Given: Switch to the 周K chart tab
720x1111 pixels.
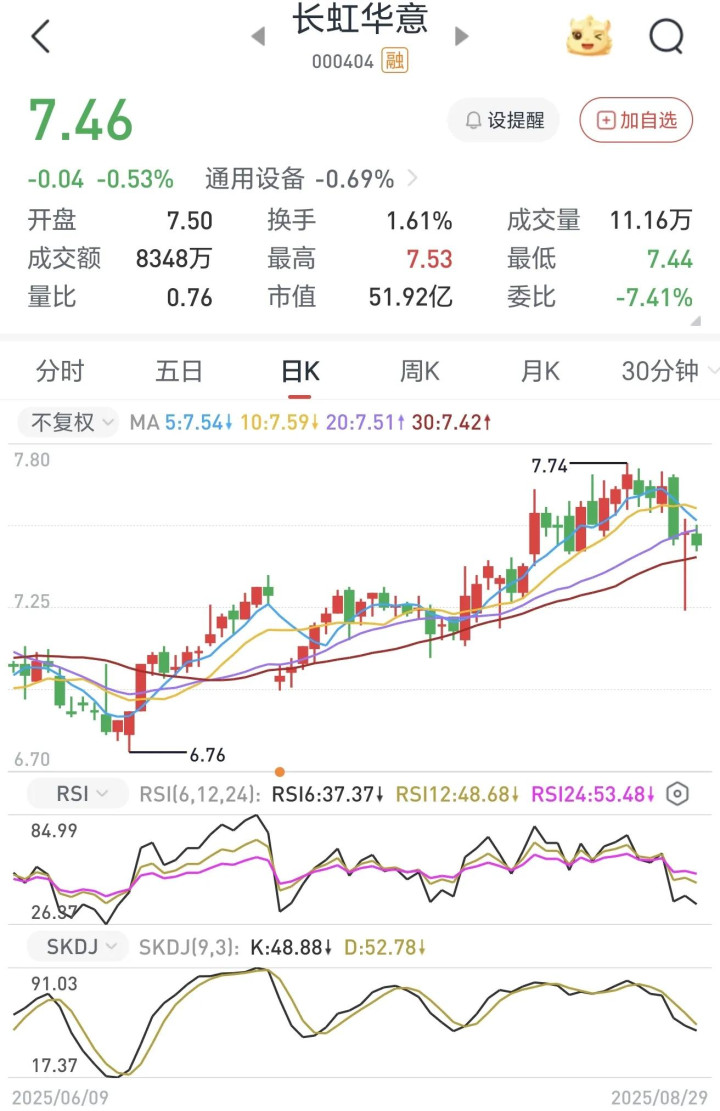Looking at the screenshot, I should 420,372.
